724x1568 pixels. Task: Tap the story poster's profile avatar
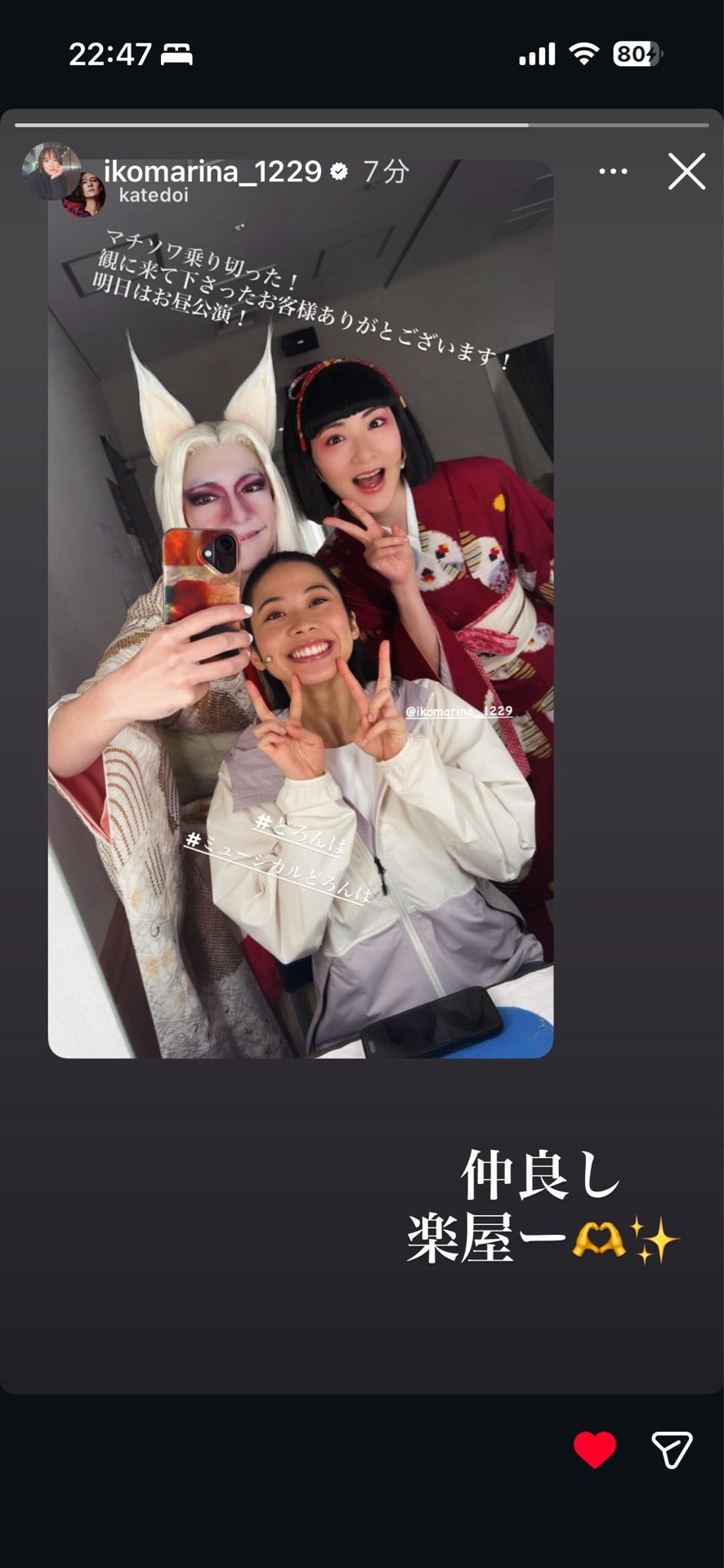[x=51, y=171]
